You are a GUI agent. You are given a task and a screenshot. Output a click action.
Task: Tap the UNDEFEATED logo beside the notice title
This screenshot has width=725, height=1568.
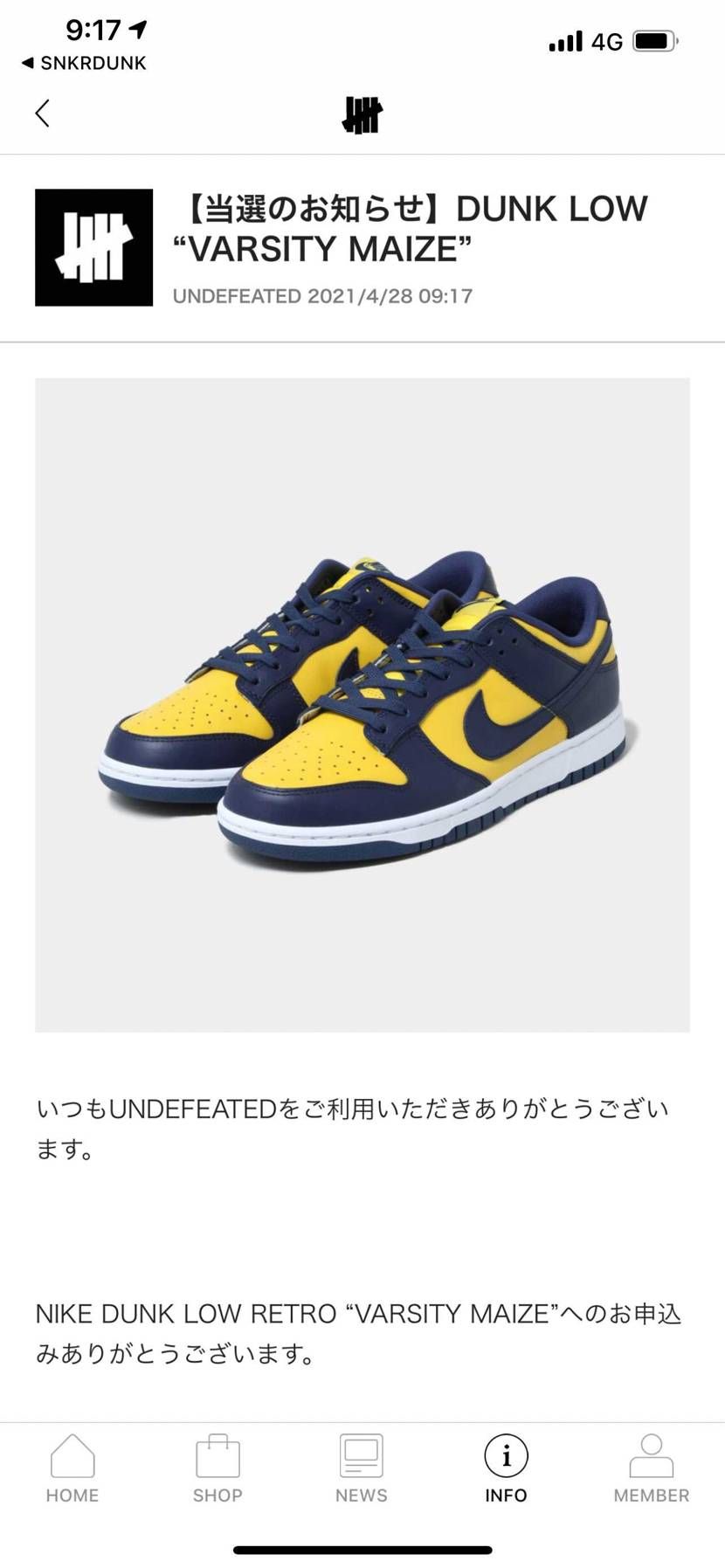click(93, 242)
